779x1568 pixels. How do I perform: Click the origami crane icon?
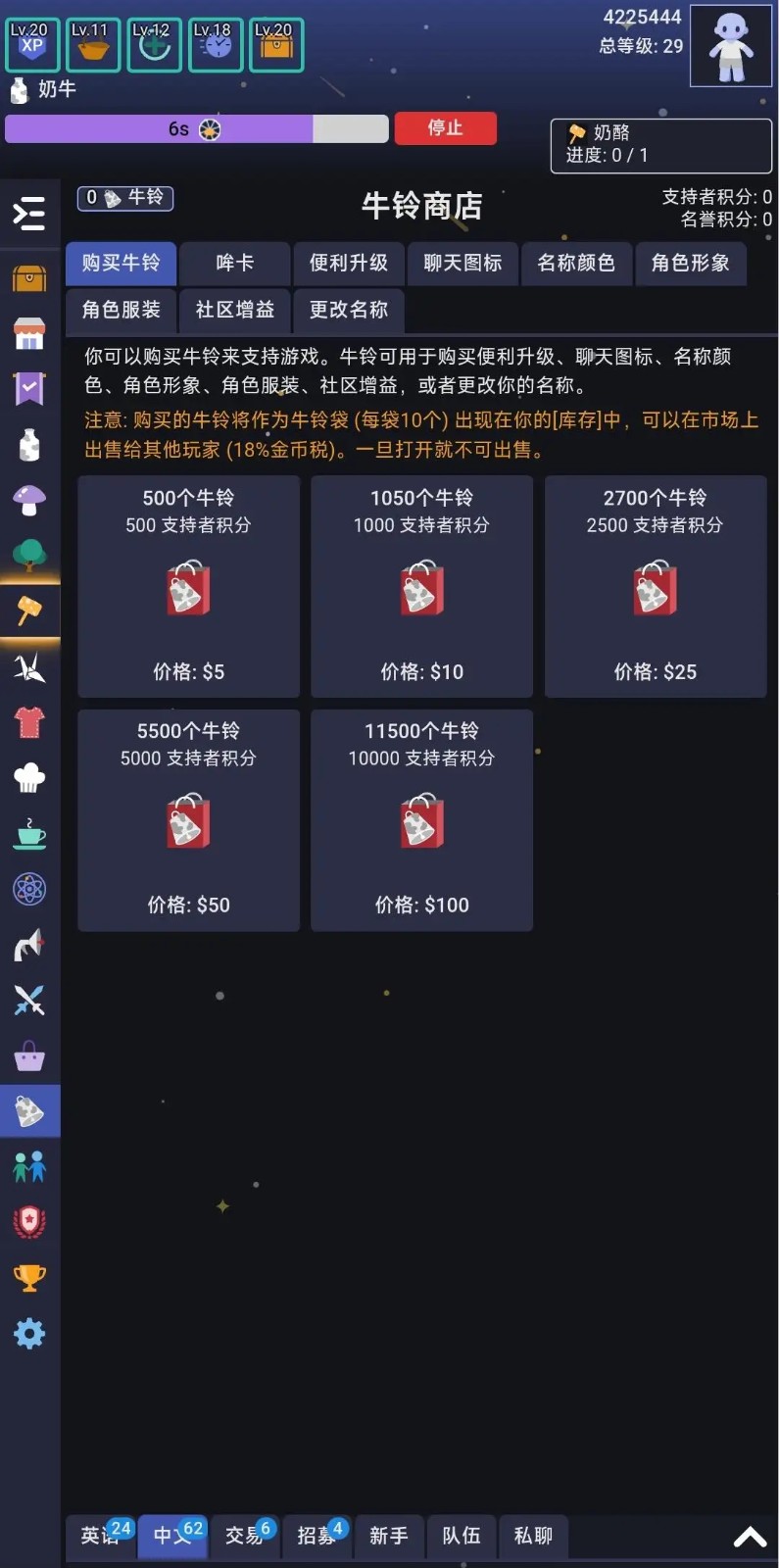tap(29, 667)
